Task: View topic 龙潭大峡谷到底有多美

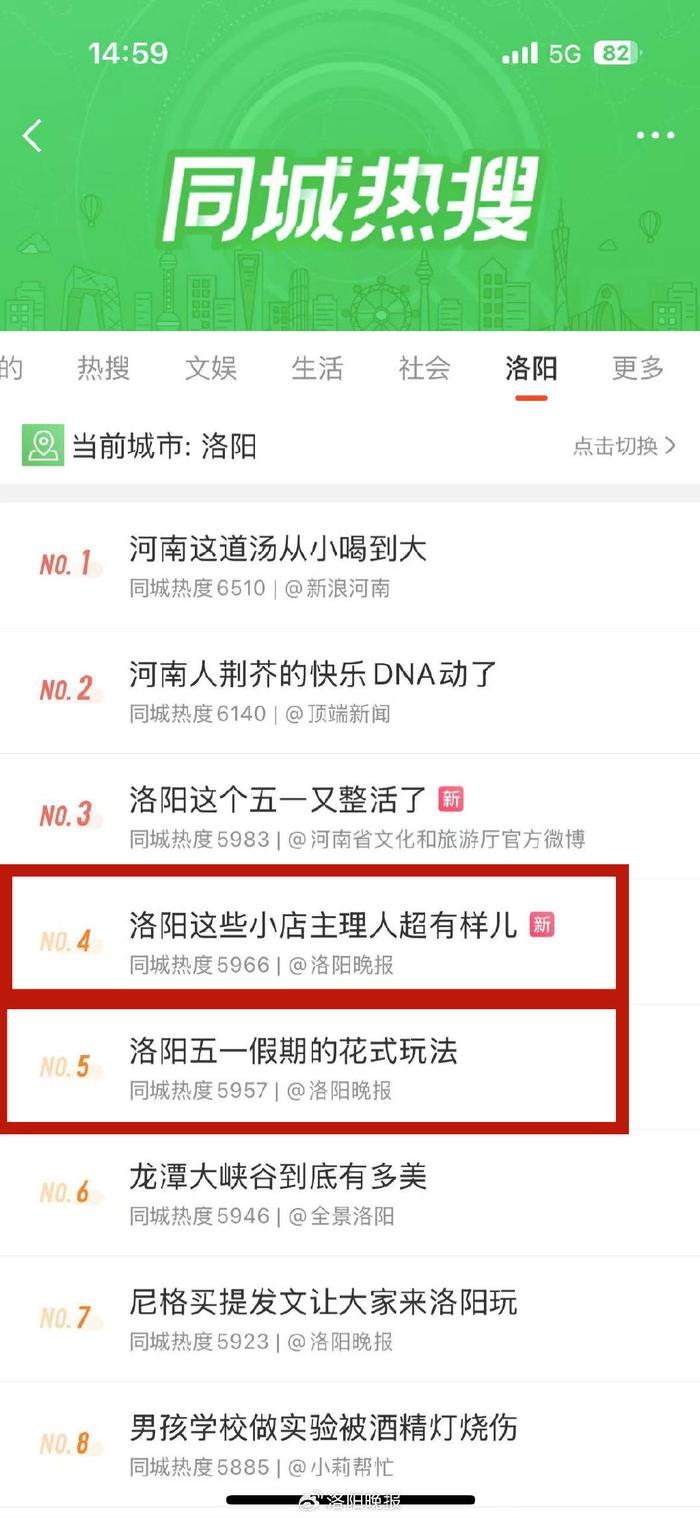Action: [x=350, y=1194]
